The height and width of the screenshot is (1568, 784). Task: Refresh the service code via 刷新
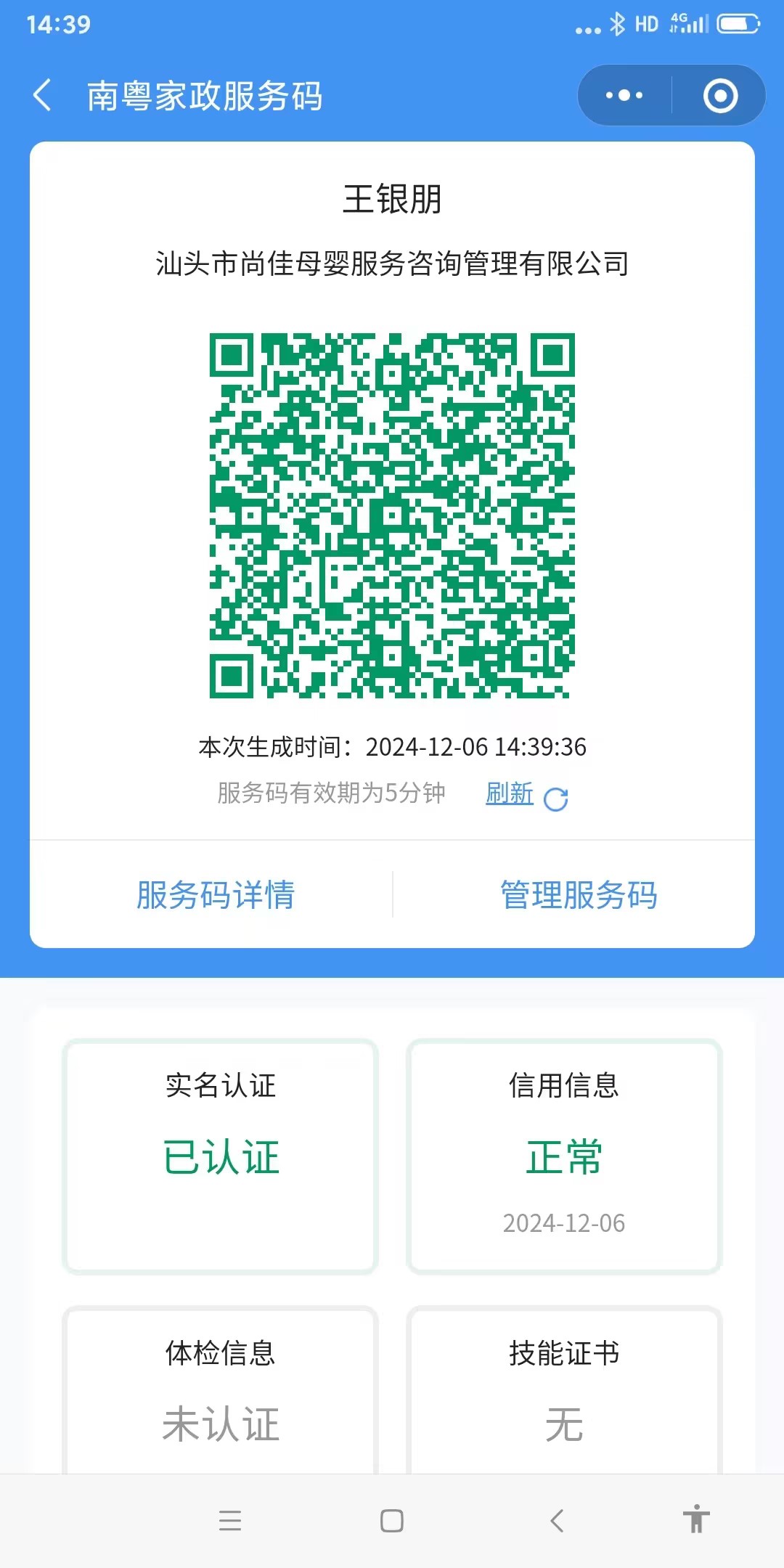[x=526, y=795]
